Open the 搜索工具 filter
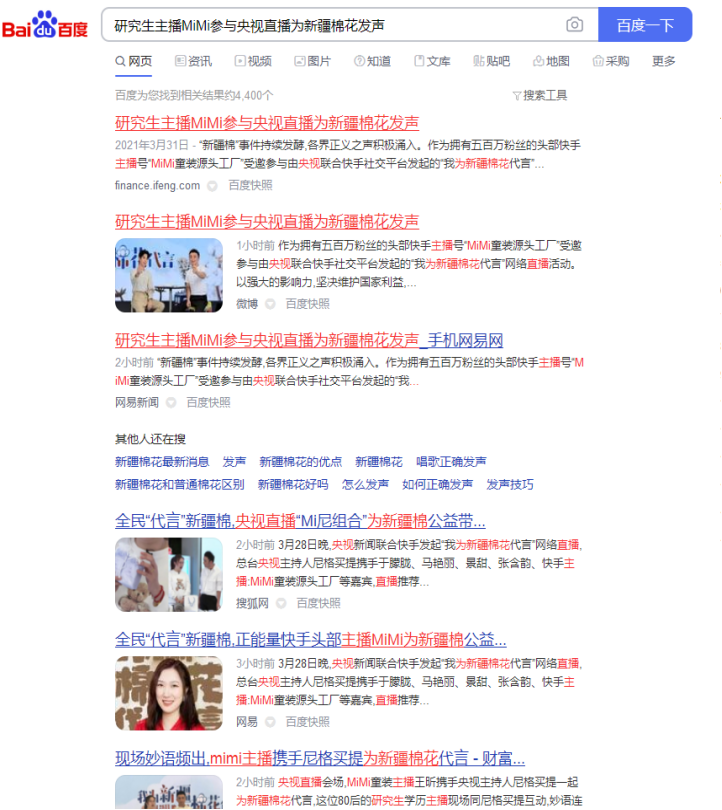This screenshot has height=810, width=722. coord(540,95)
